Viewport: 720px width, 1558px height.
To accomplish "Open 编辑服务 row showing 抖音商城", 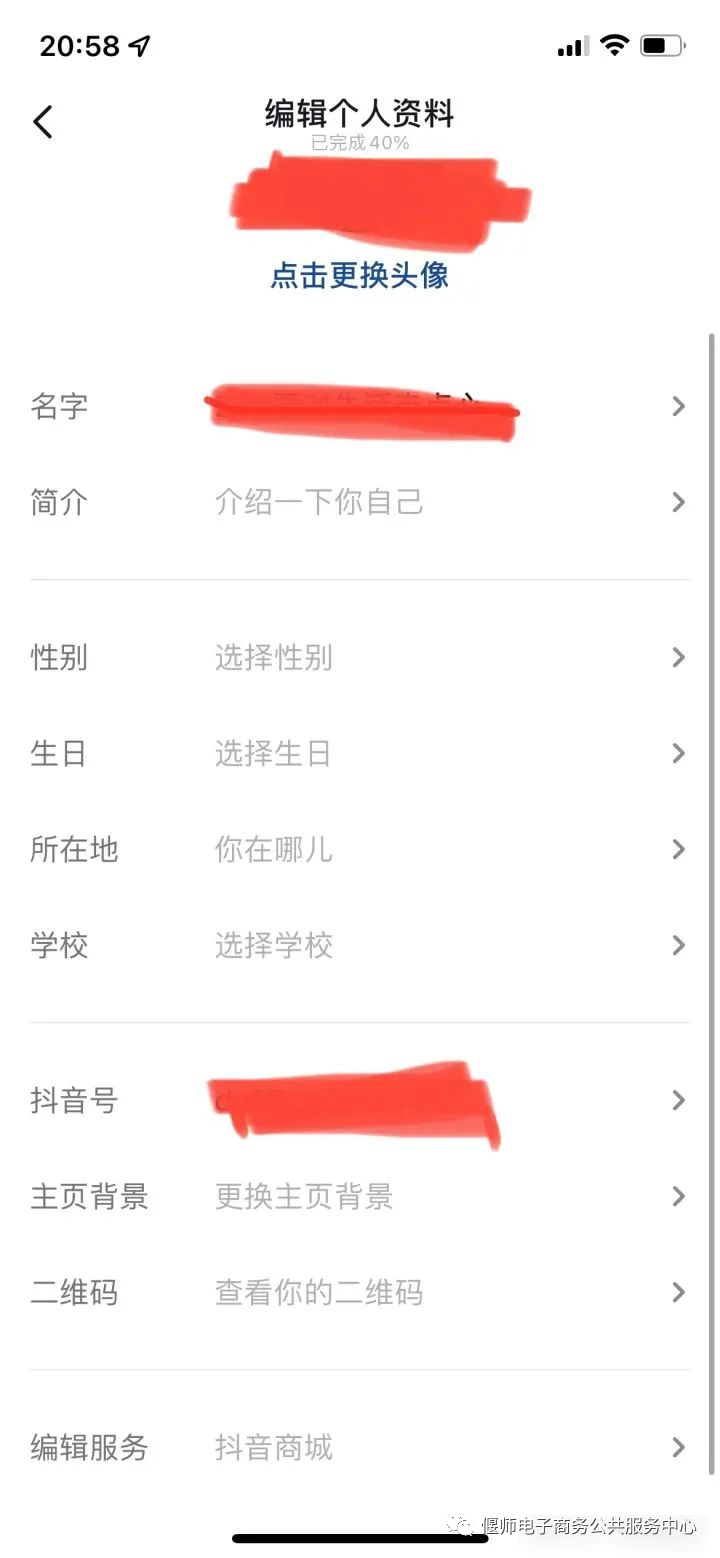I will (359, 1448).
